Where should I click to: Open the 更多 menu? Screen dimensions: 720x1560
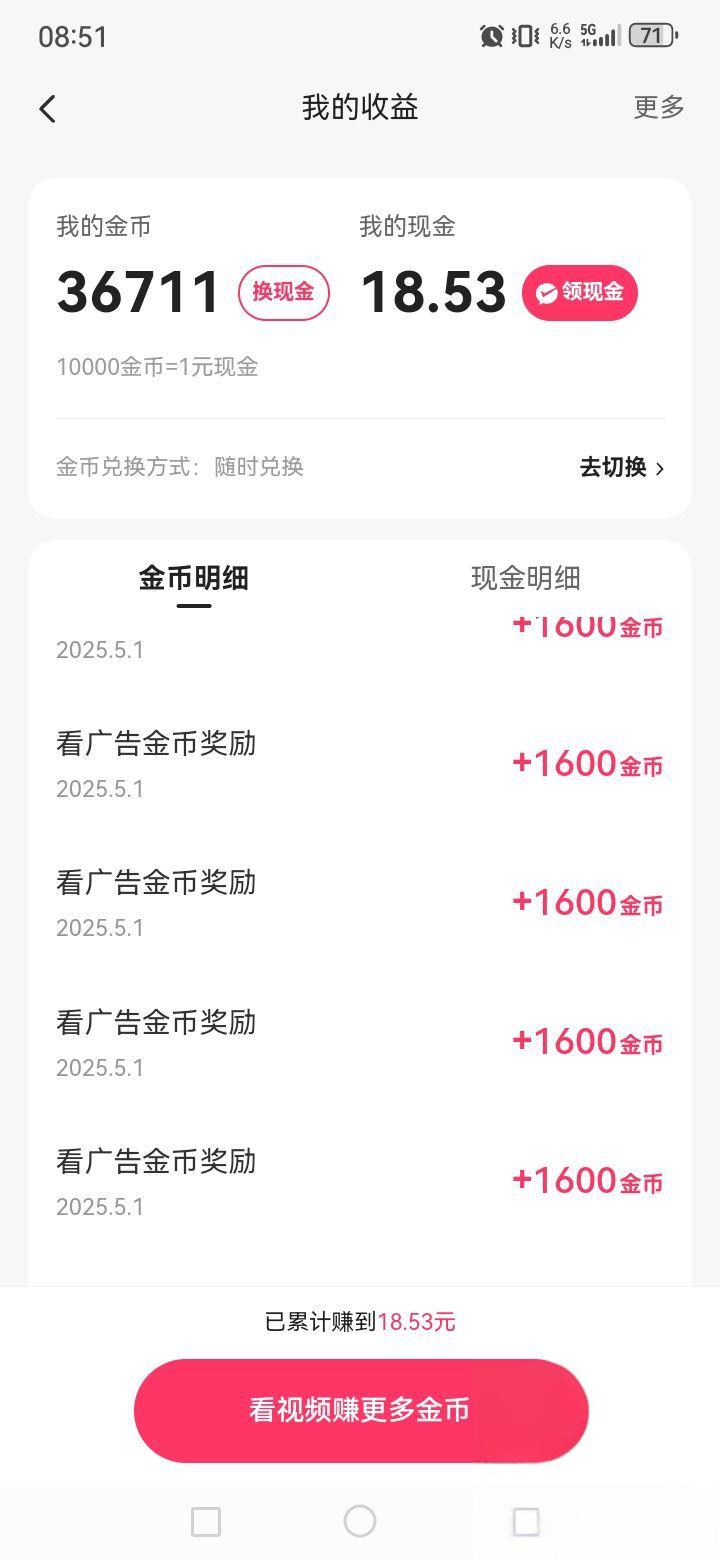[x=659, y=107]
